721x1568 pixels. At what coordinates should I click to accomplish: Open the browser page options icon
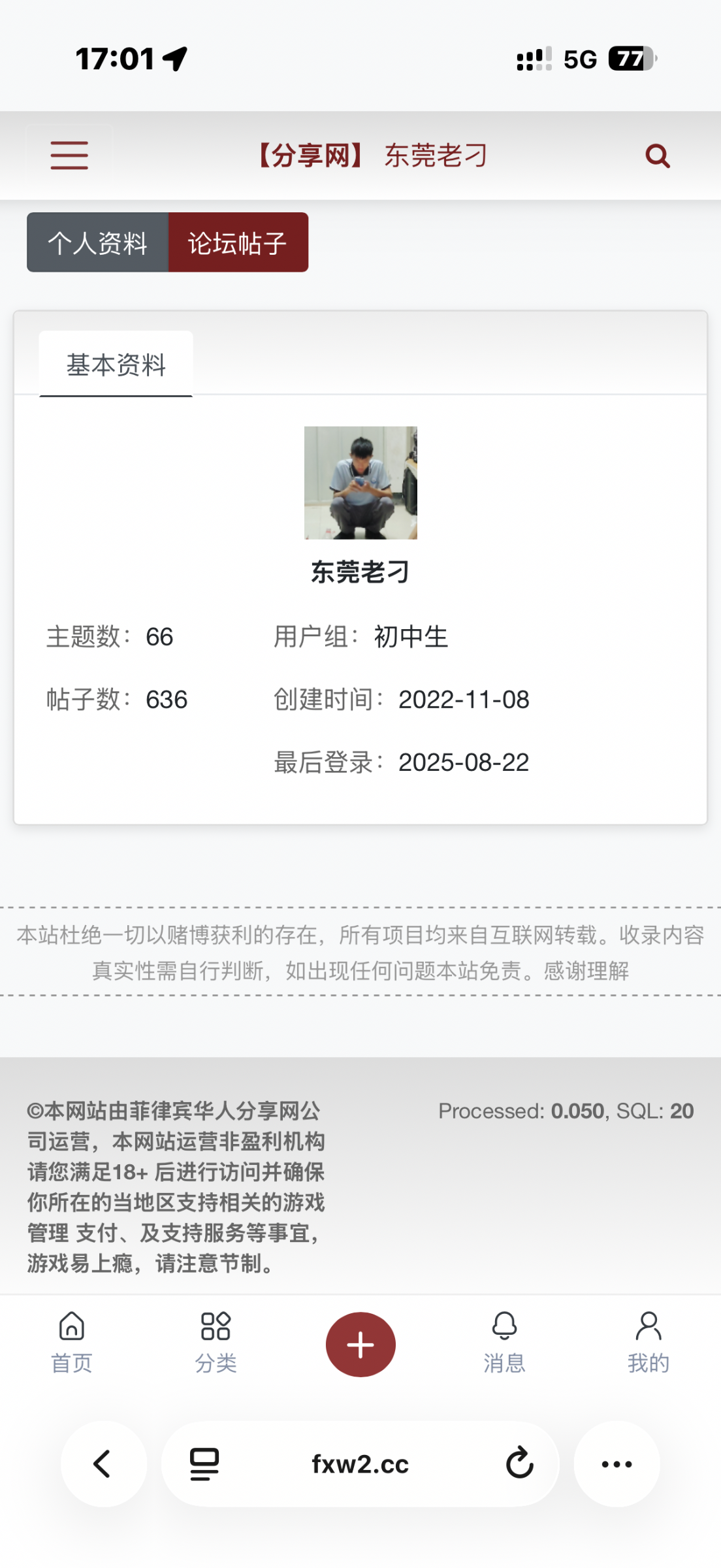coord(204,1464)
